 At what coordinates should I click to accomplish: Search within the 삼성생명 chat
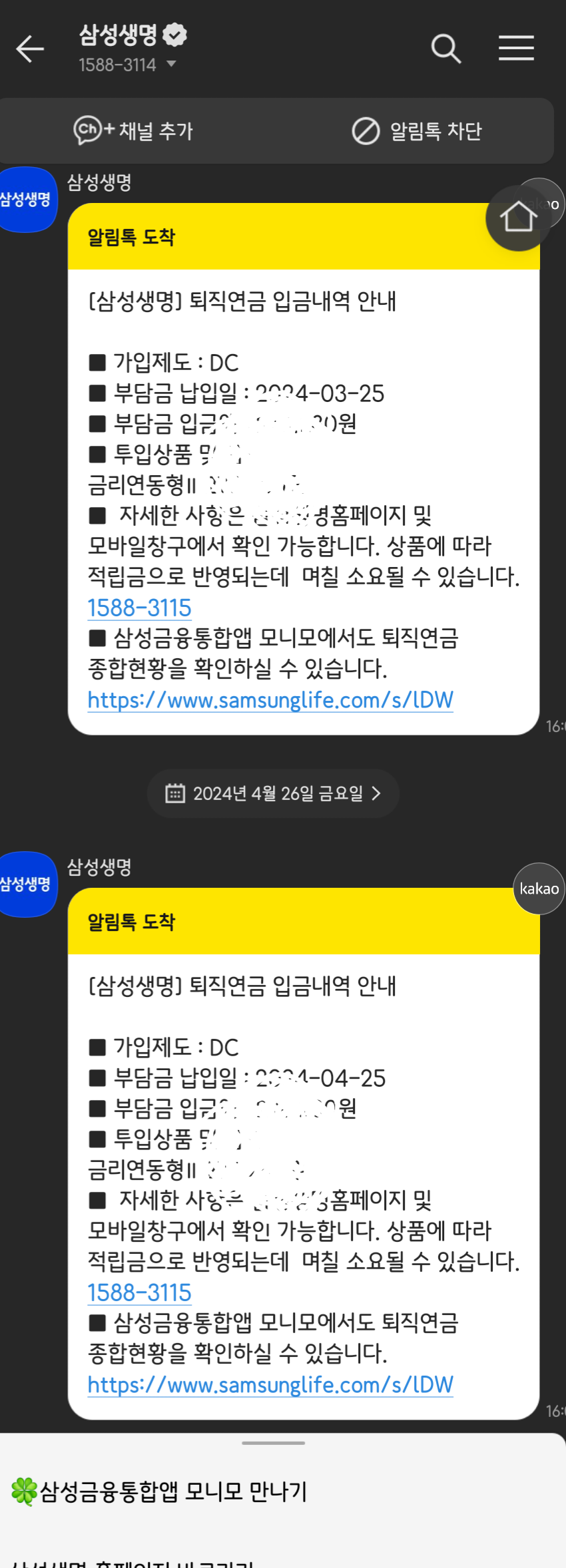445,49
